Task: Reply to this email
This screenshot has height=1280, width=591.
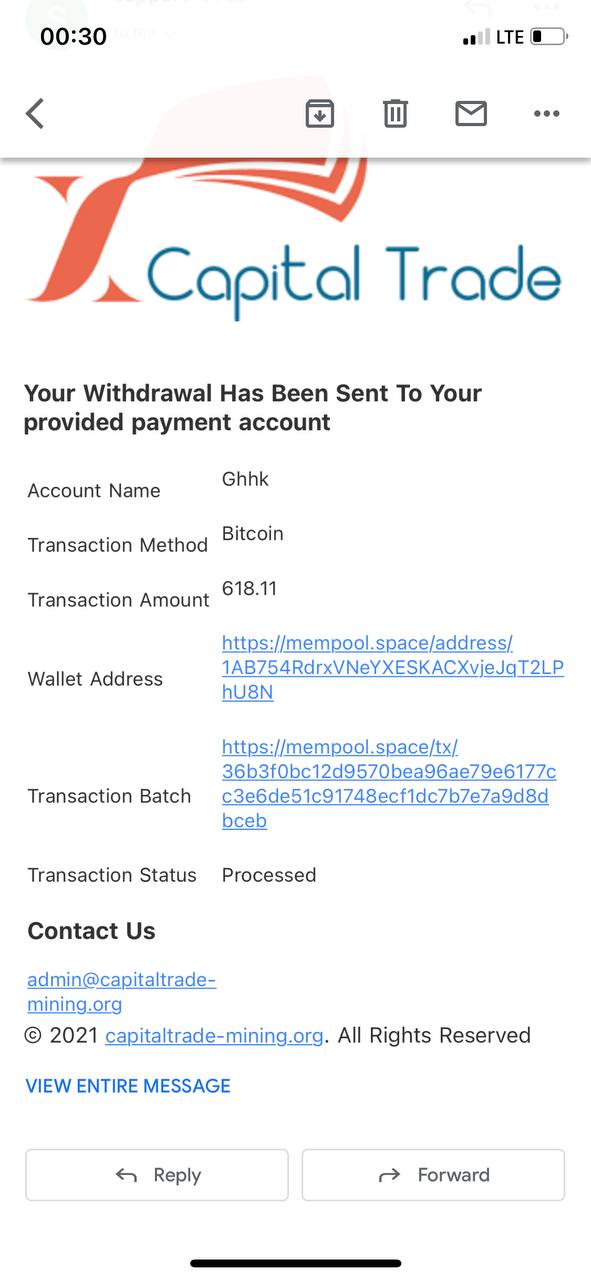Action: click(157, 1175)
